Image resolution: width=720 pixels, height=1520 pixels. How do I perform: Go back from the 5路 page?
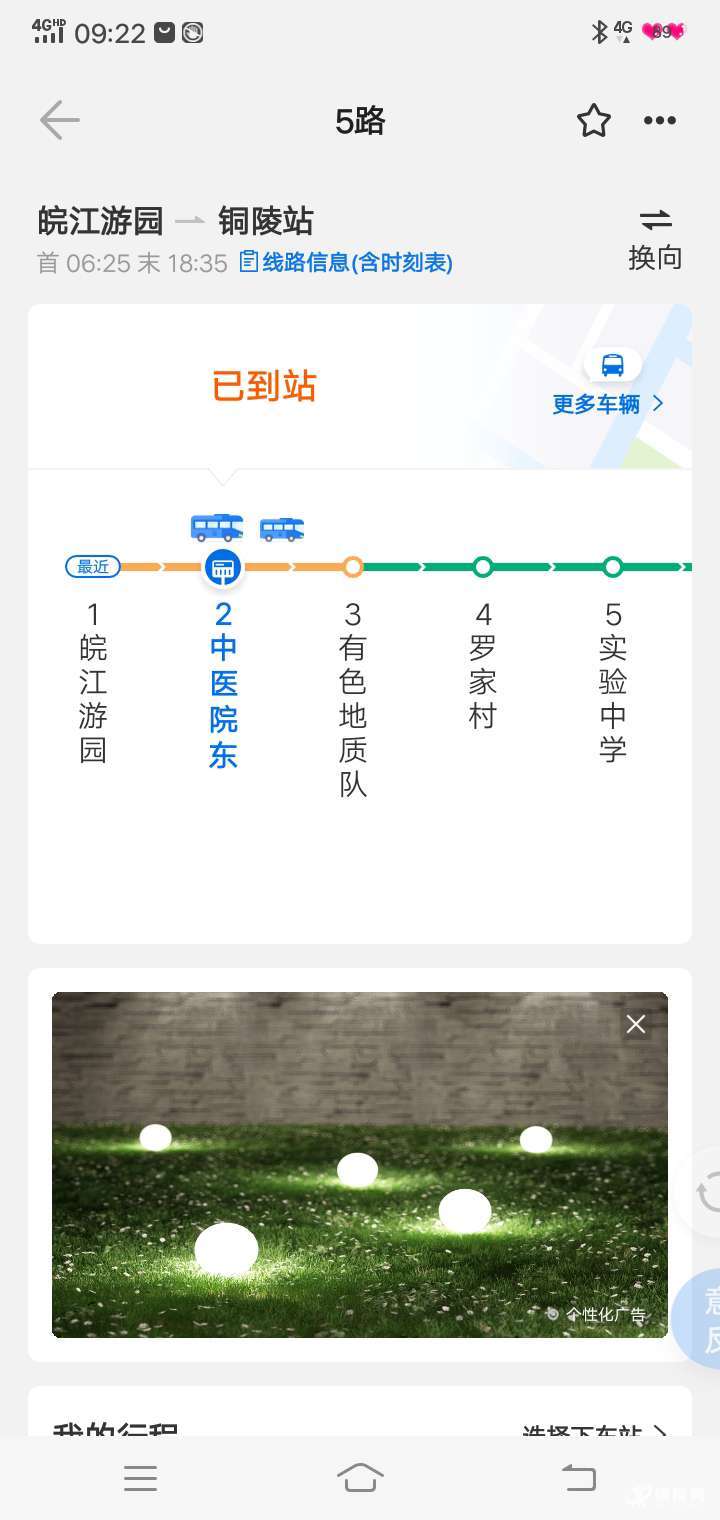[59, 121]
